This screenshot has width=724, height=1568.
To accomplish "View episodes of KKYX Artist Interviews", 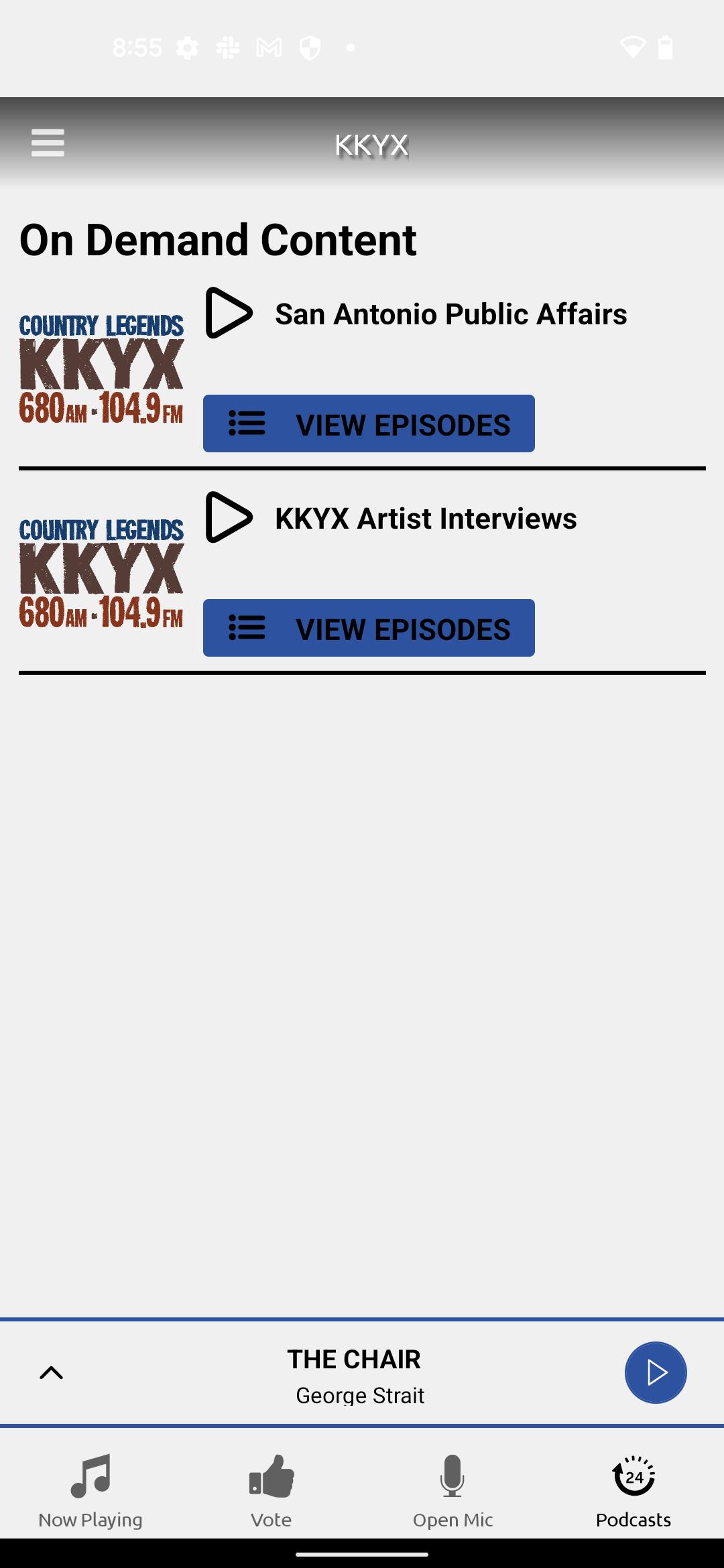I will [369, 629].
